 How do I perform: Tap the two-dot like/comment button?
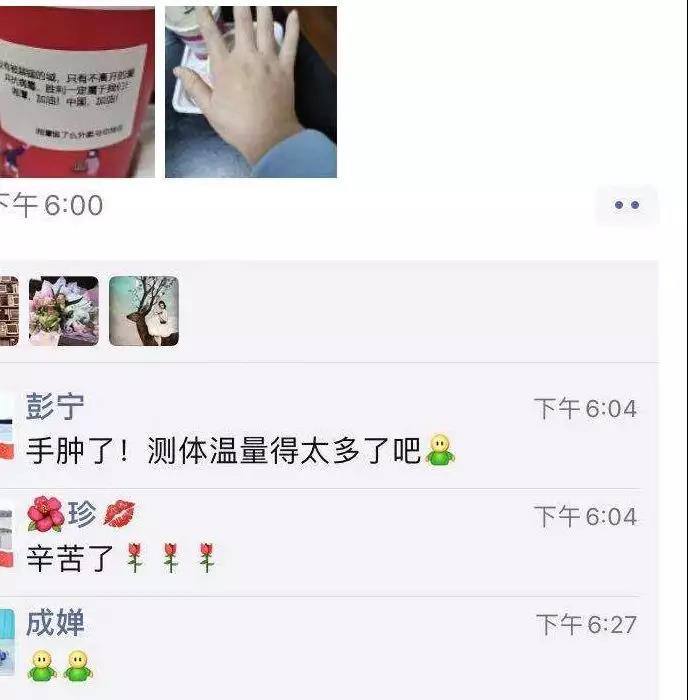coord(627,205)
